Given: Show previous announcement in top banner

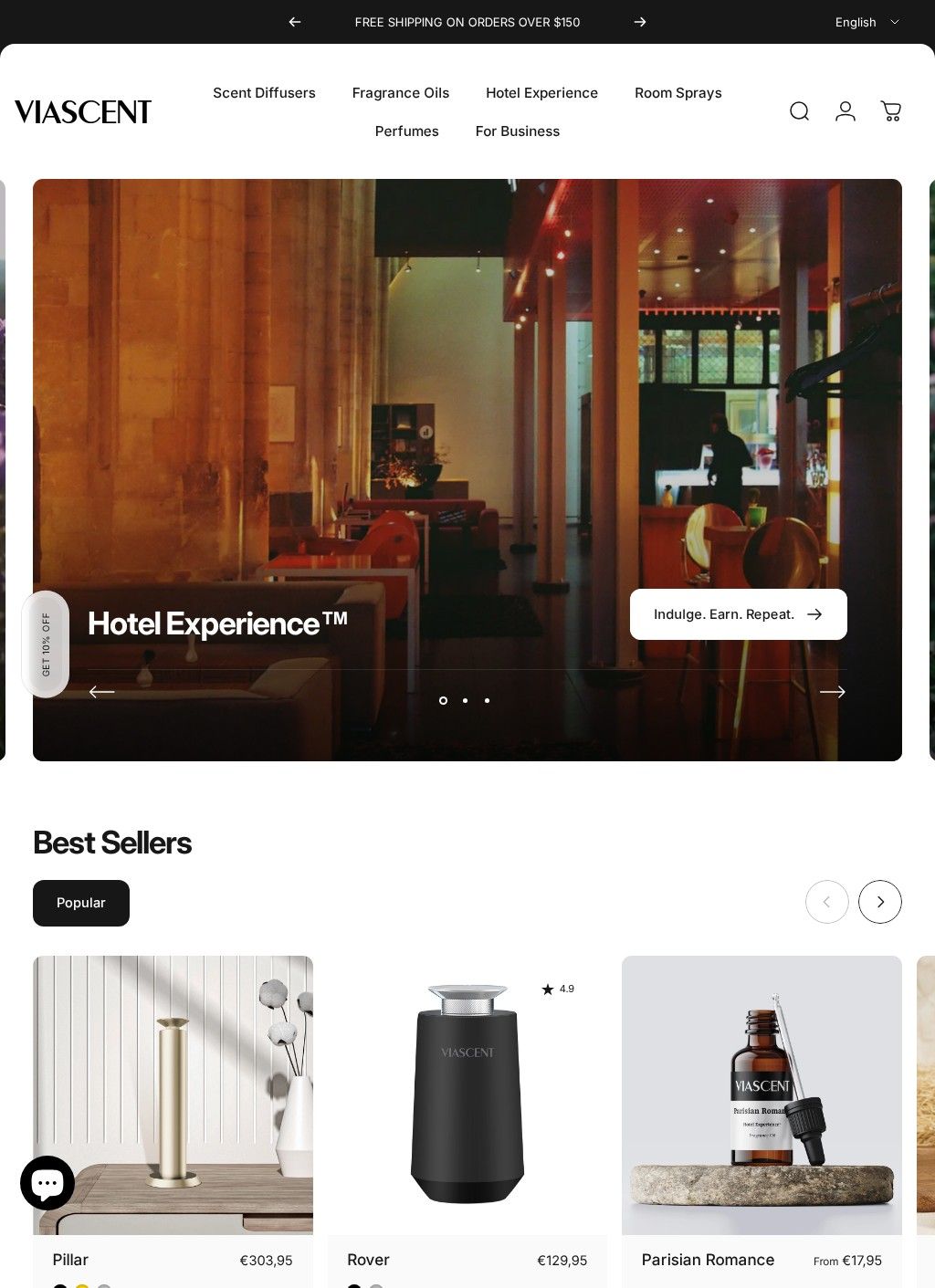Looking at the screenshot, I should 294,22.
